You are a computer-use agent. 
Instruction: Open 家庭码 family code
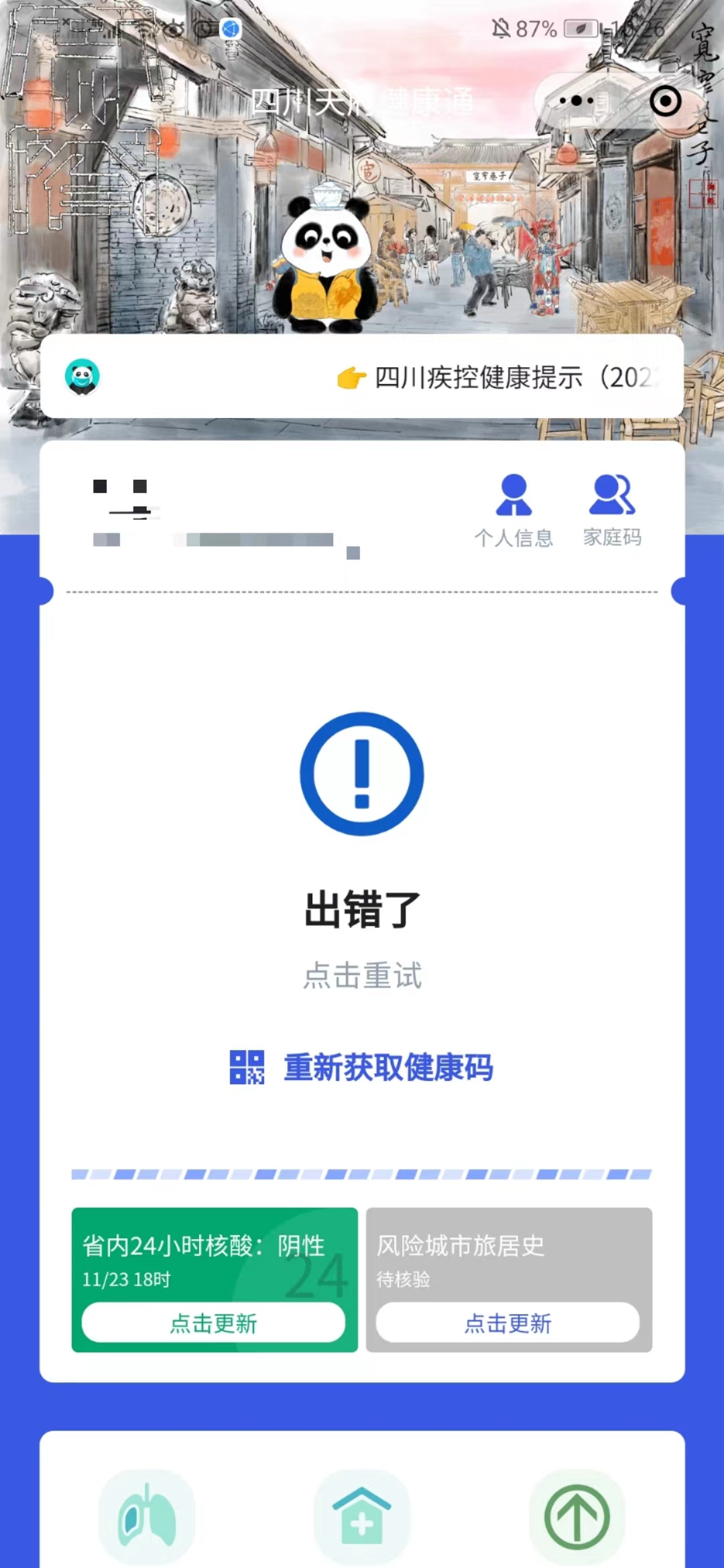612,511
